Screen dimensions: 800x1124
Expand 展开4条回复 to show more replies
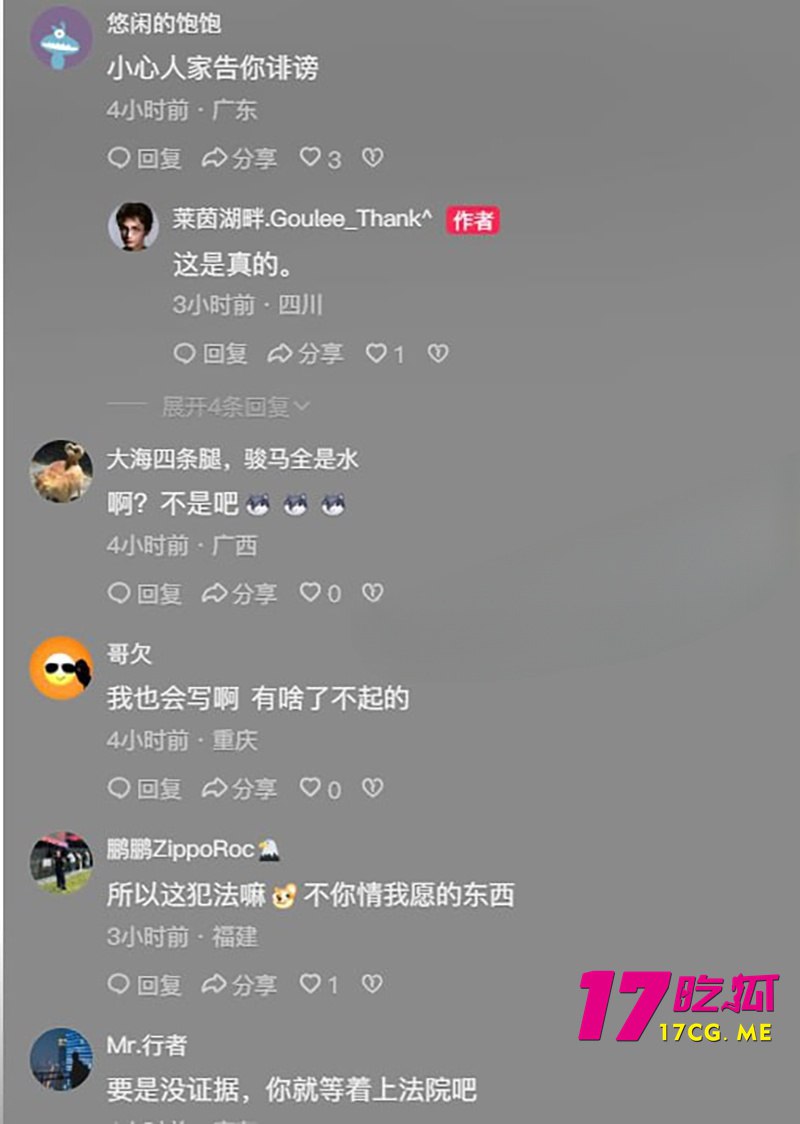point(236,407)
